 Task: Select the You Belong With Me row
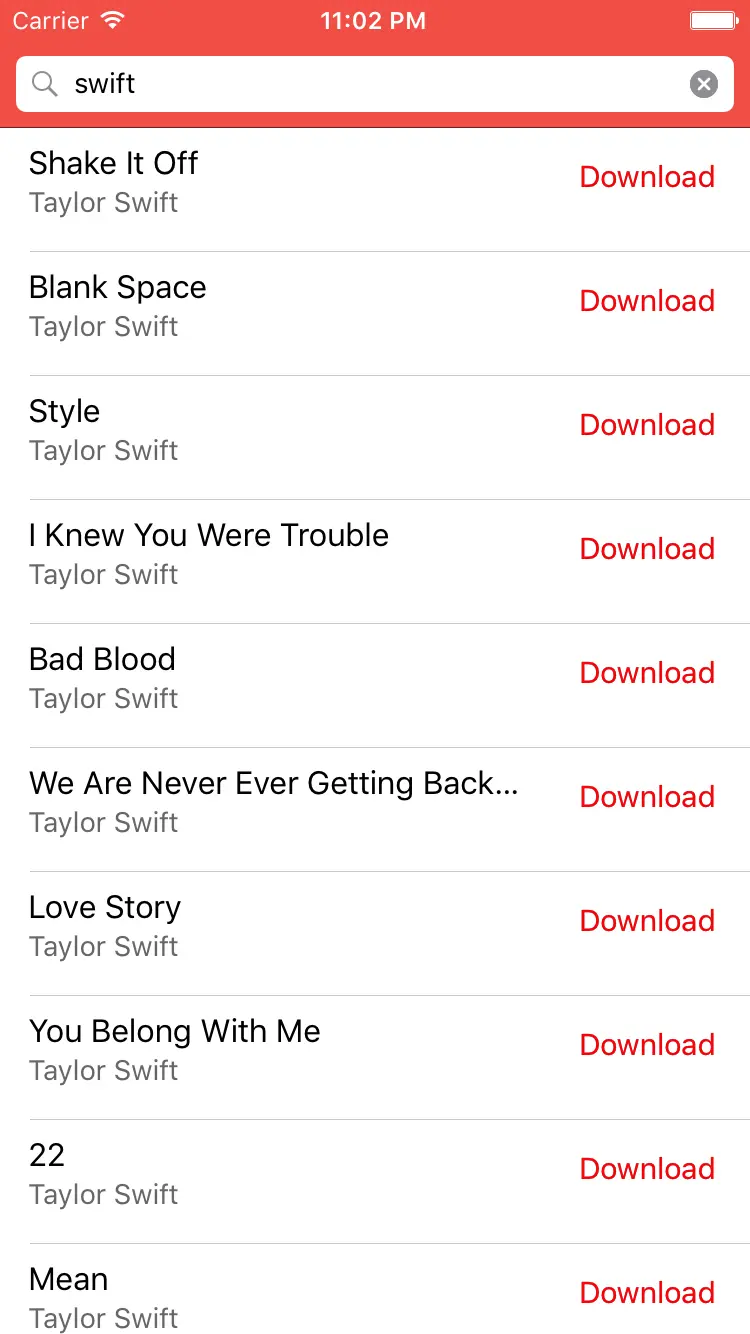[250, 1050]
